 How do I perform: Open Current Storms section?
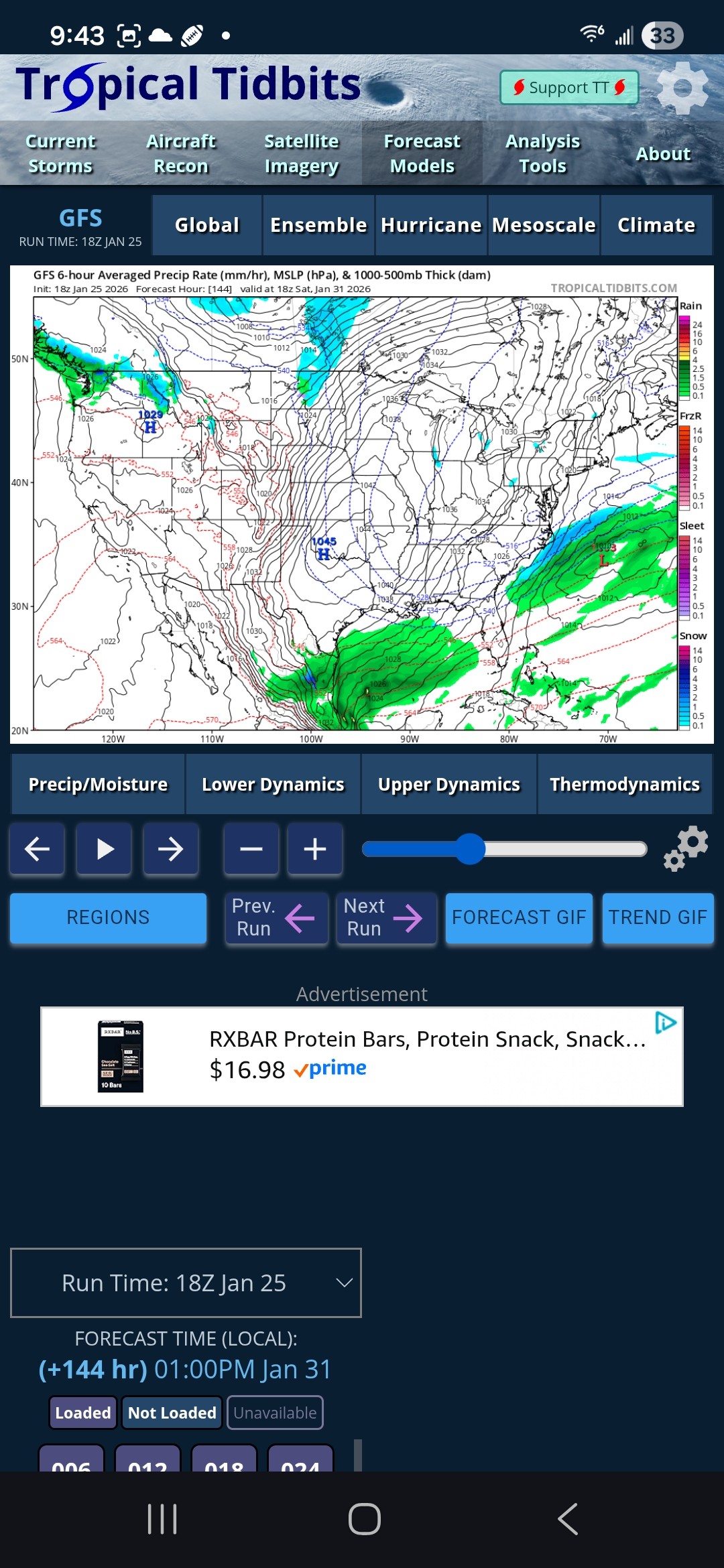(60, 153)
